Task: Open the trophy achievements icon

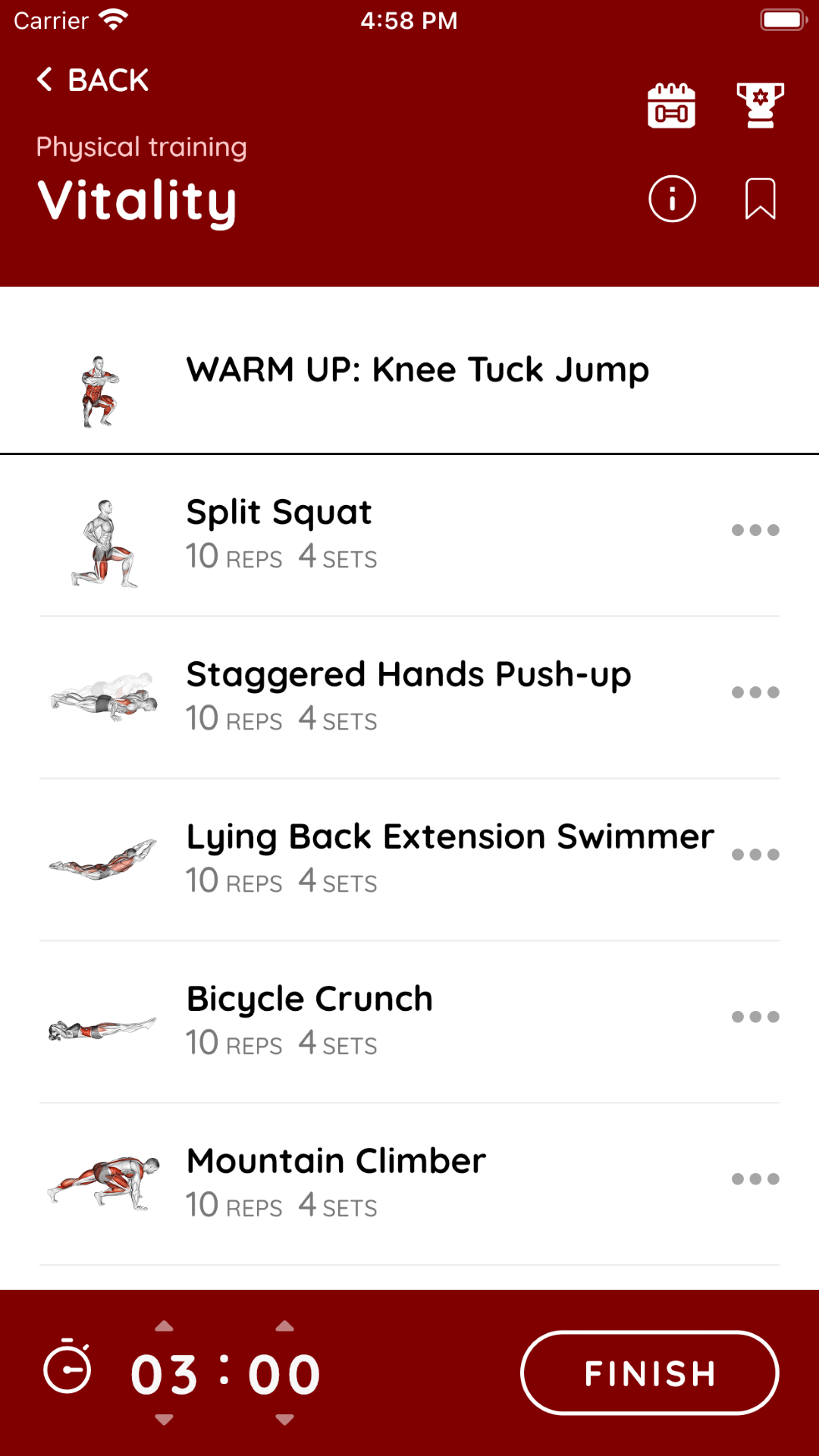Action: 760,105
